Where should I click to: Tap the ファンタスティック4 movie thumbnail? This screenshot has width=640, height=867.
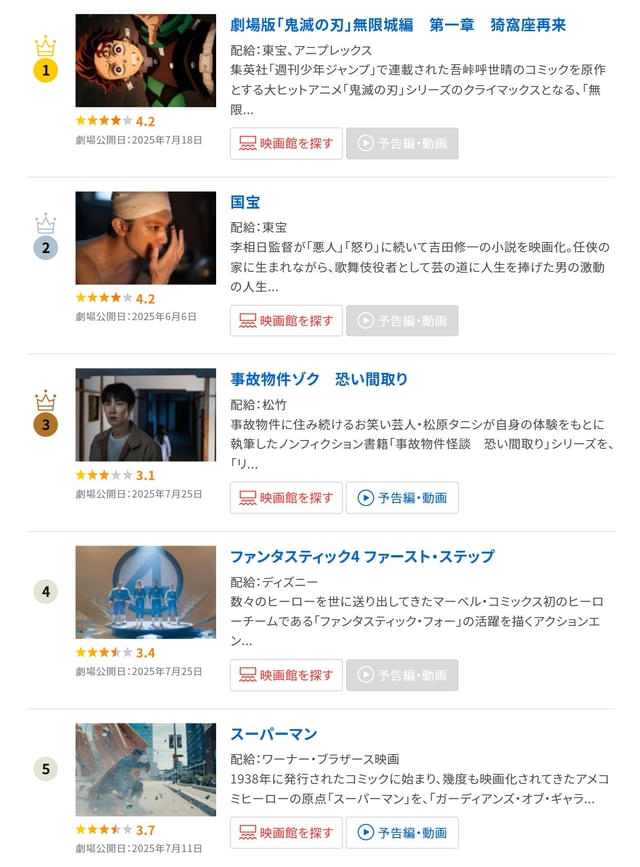coord(145,592)
